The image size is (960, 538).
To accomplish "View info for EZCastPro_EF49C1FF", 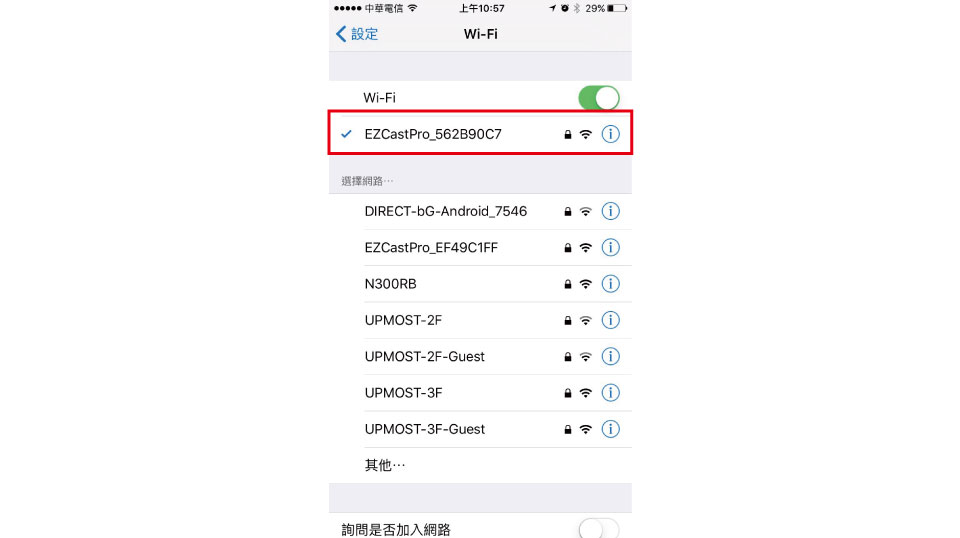I will pos(611,247).
